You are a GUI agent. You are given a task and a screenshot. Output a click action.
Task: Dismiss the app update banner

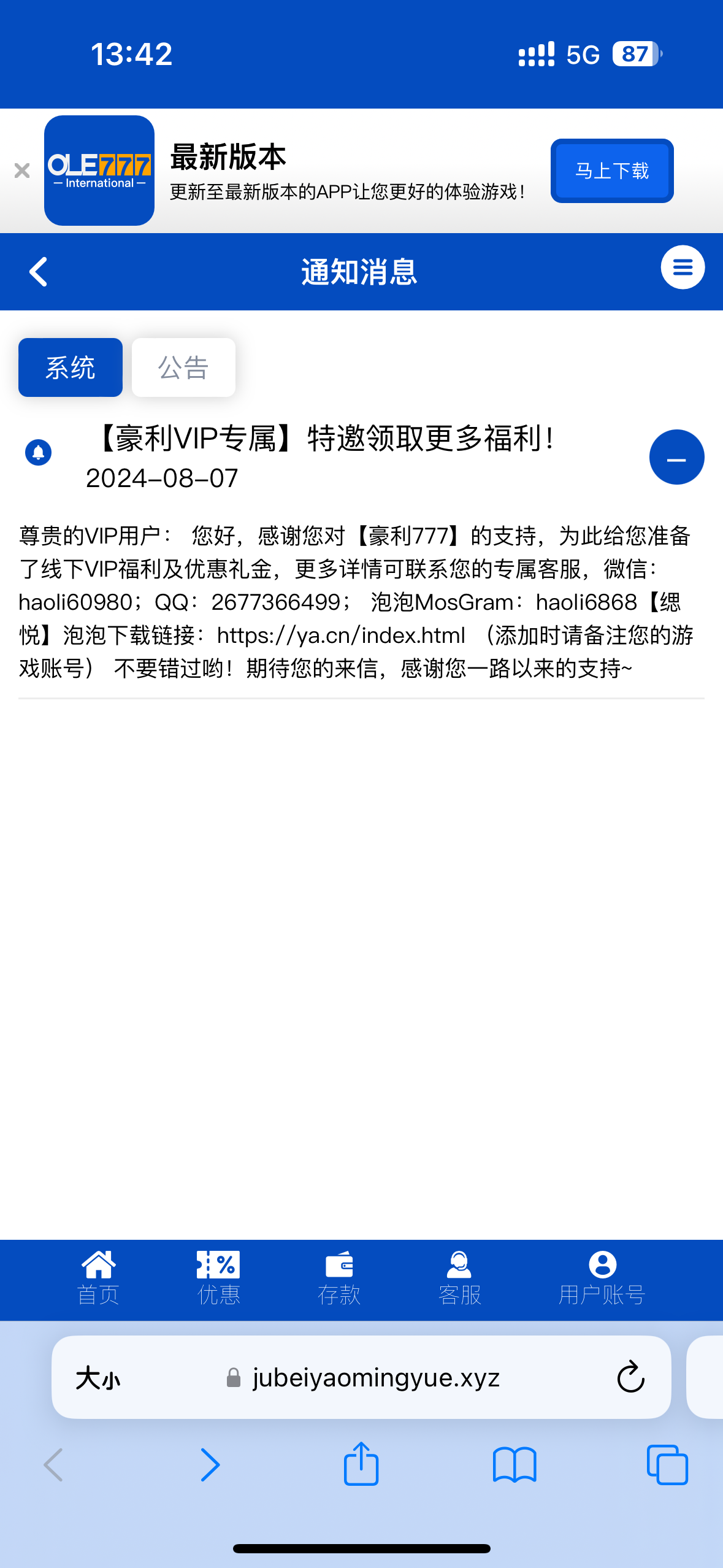[22, 171]
